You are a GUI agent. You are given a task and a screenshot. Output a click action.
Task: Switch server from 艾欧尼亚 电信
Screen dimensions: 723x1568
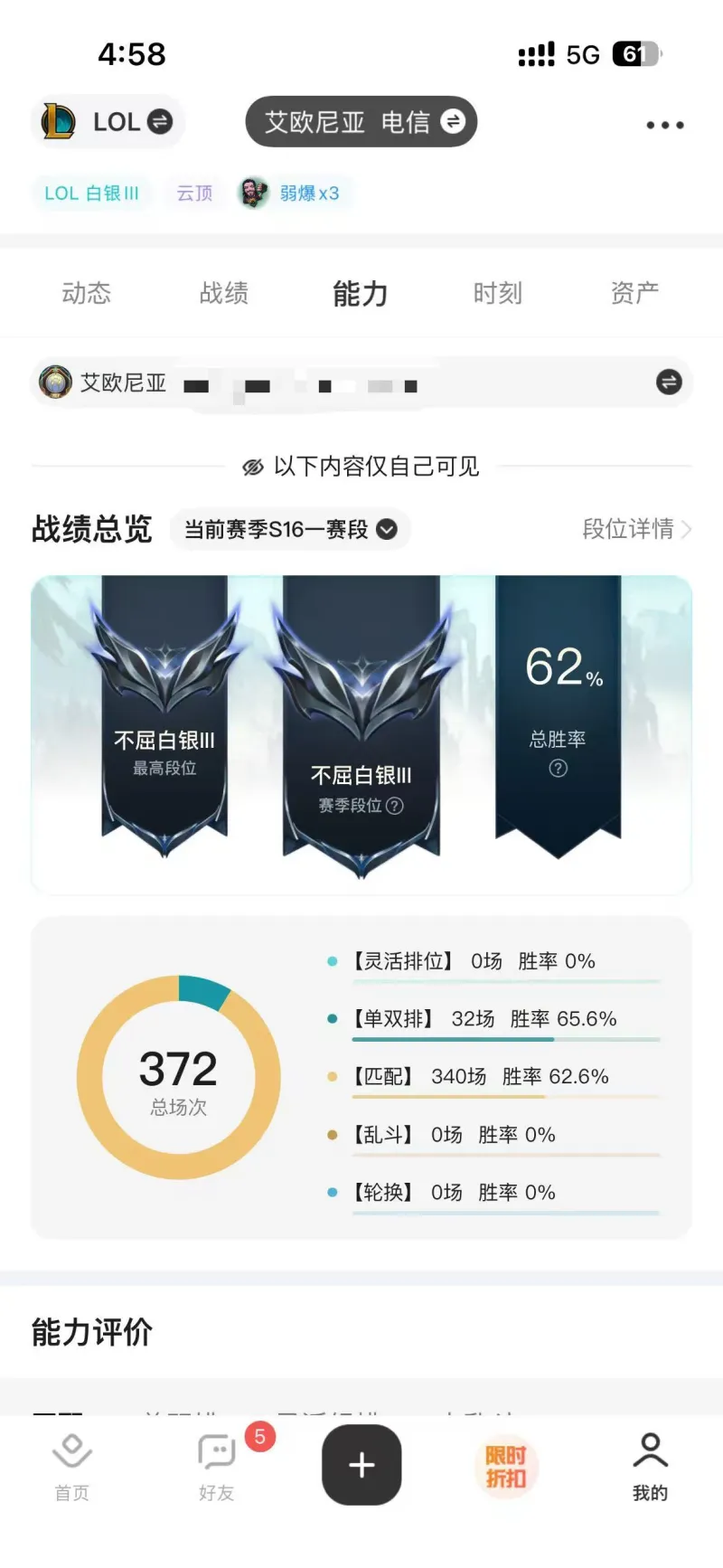point(361,121)
